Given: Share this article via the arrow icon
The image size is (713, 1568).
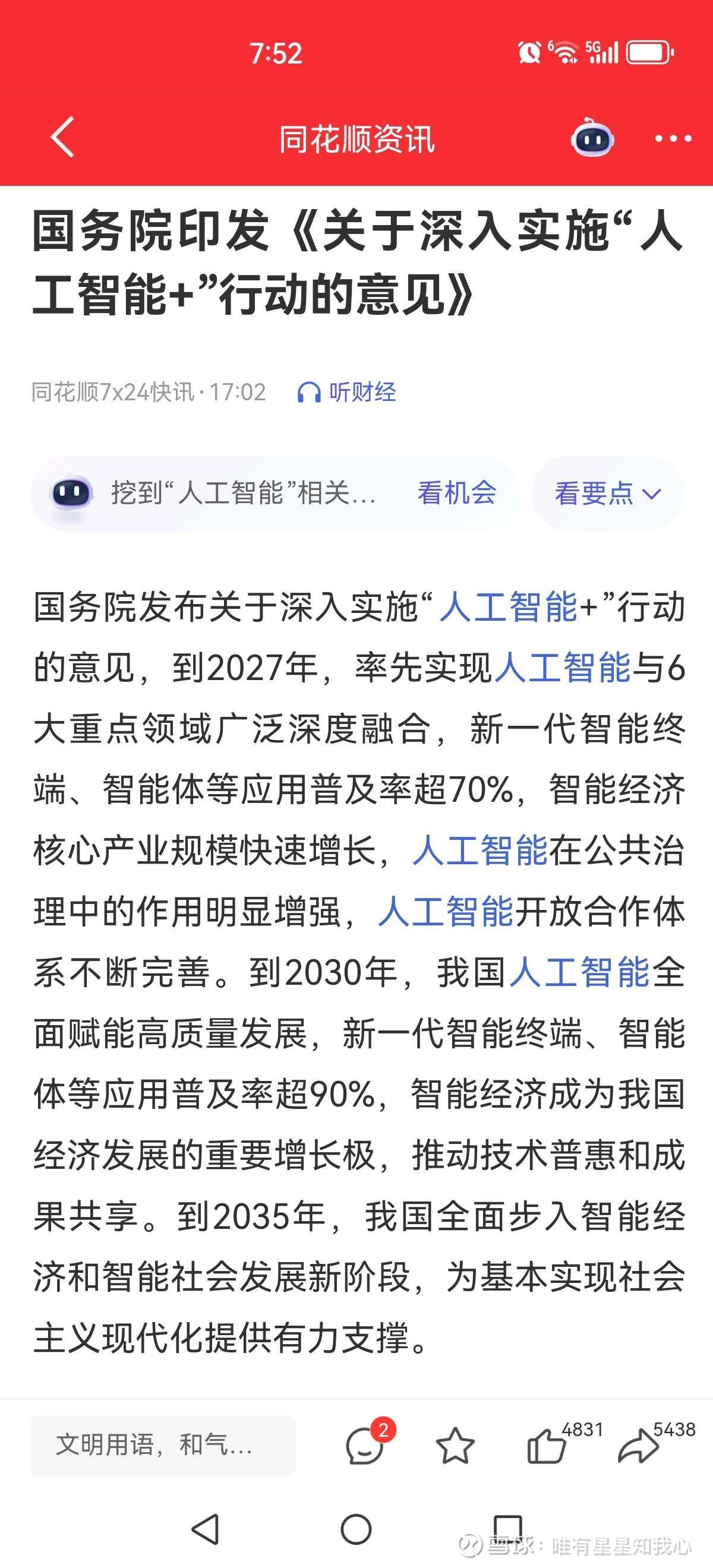Looking at the screenshot, I should pyautogui.click(x=638, y=1446).
